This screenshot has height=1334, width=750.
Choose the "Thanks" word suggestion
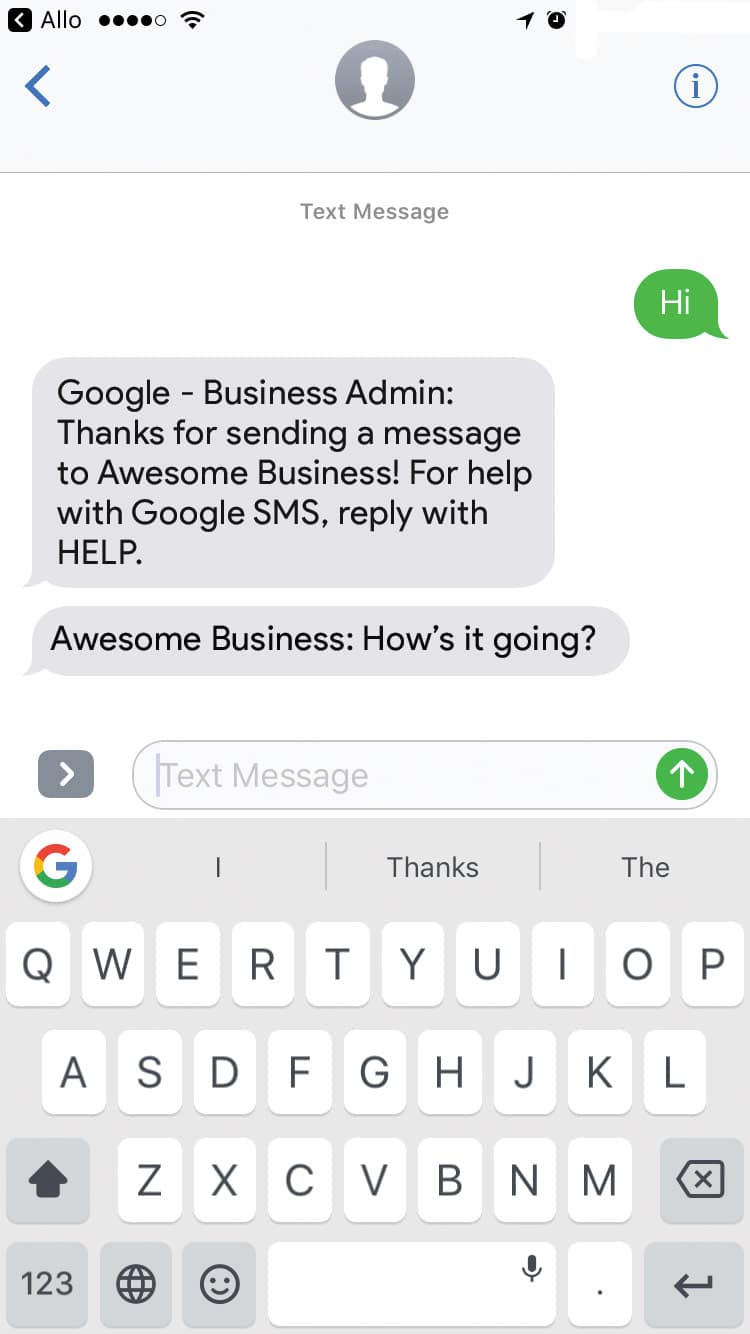click(433, 867)
